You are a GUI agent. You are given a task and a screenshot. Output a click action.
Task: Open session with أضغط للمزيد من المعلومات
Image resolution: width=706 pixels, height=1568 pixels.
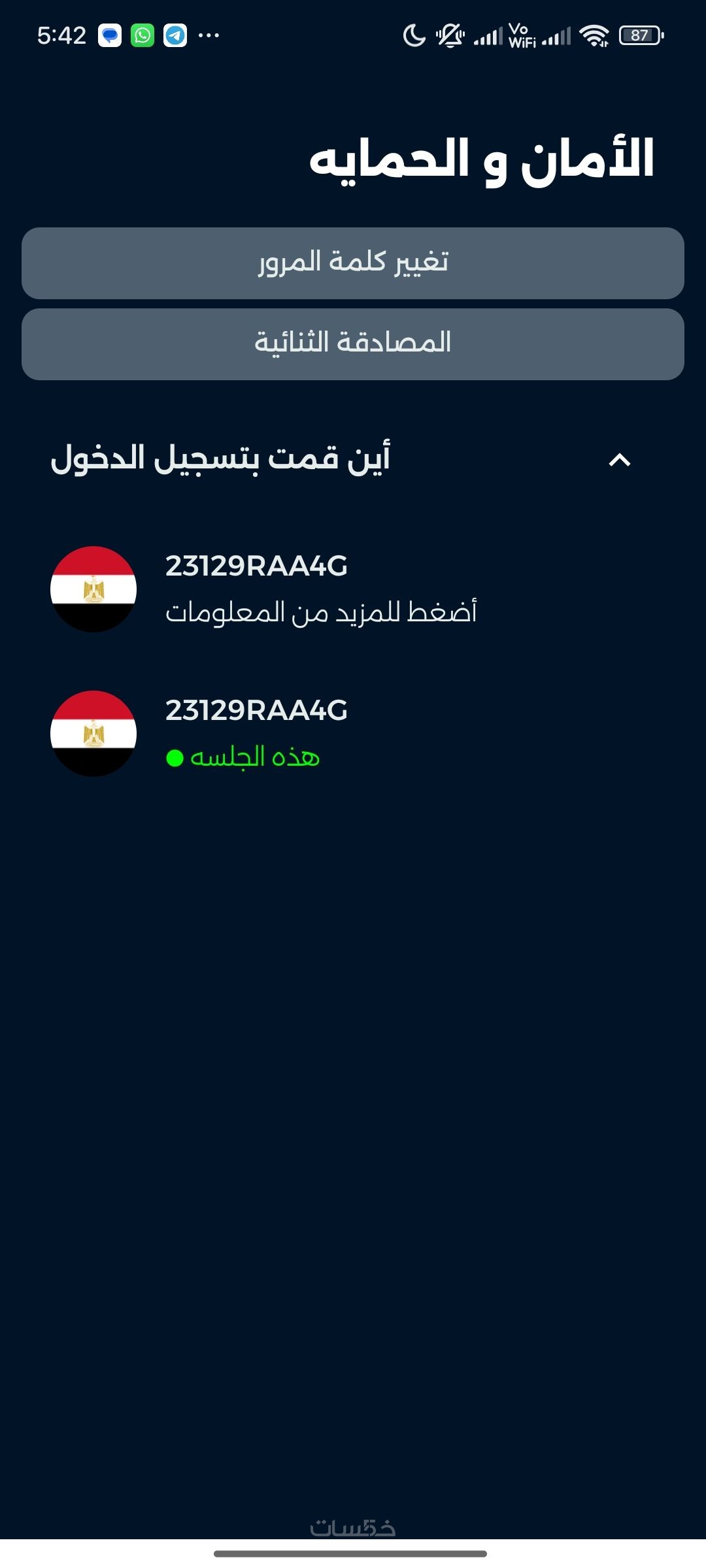tap(320, 589)
